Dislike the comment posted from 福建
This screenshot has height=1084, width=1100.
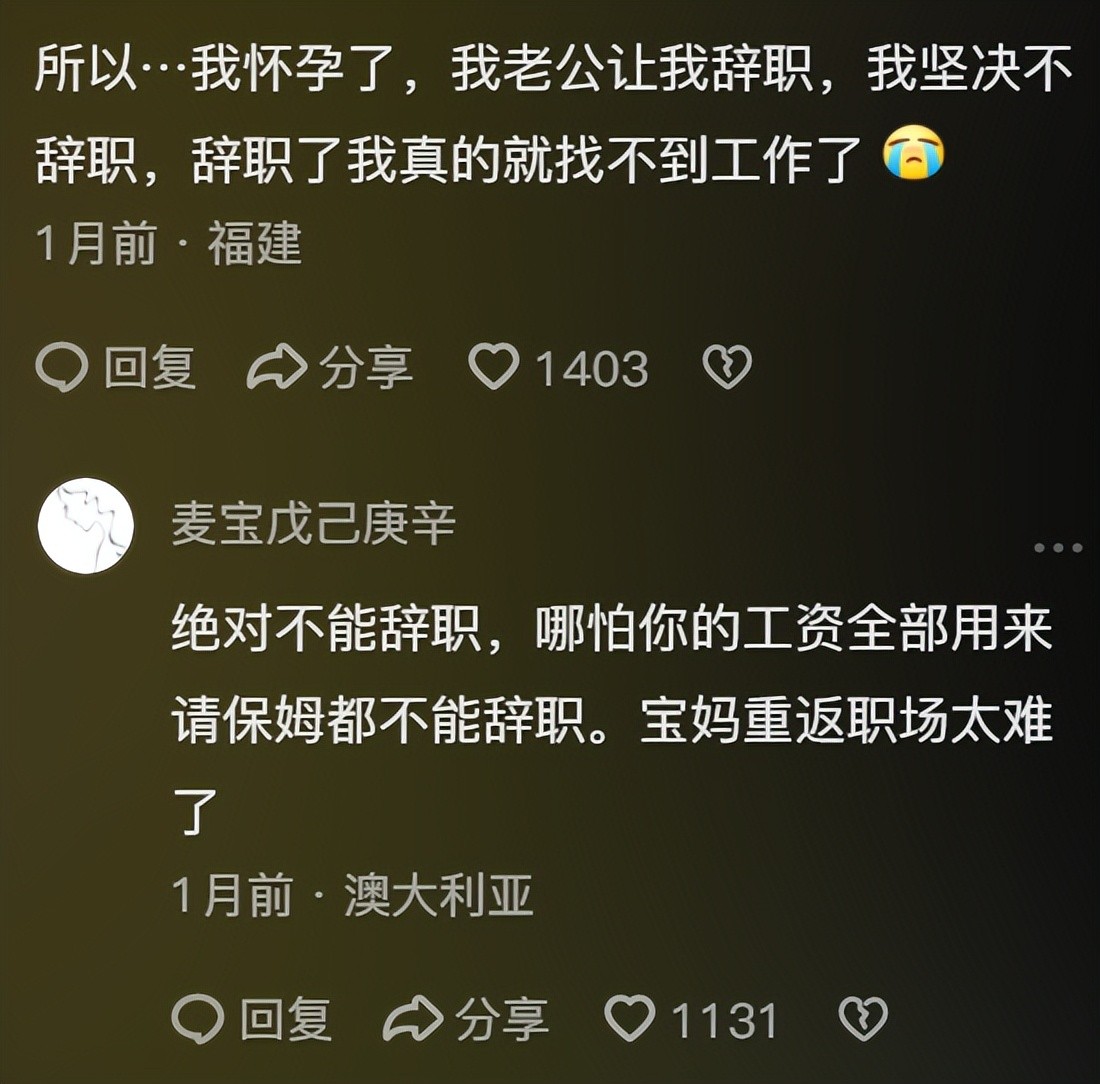pos(726,368)
